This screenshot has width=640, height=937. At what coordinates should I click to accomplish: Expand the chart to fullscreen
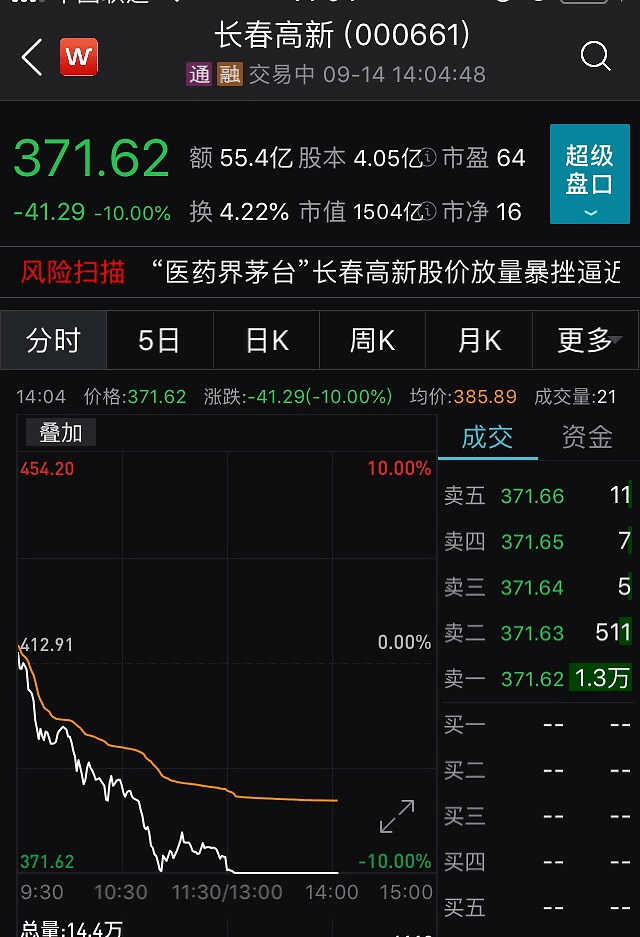tap(397, 816)
